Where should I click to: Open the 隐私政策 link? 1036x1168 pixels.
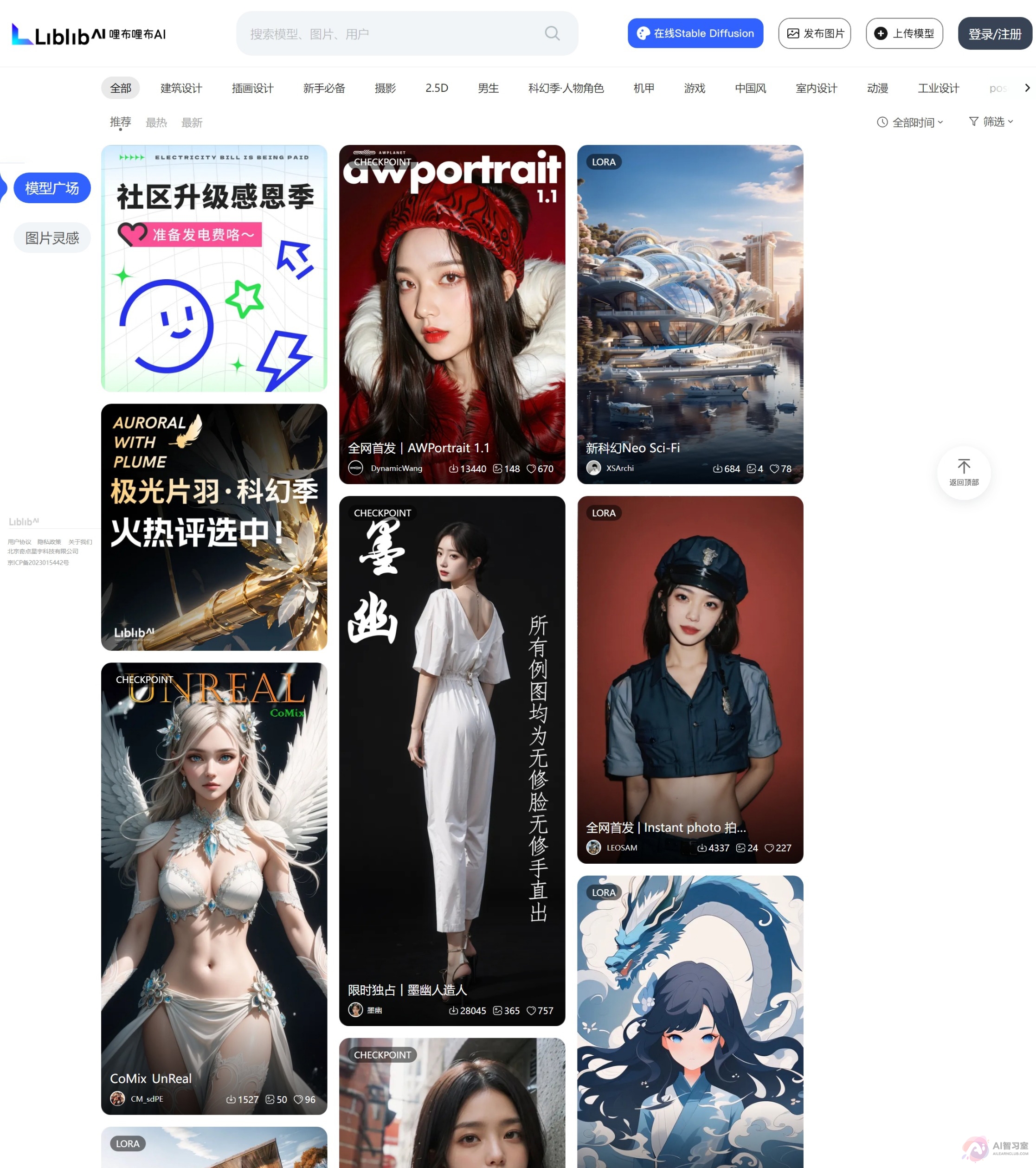(x=49, y=542)
